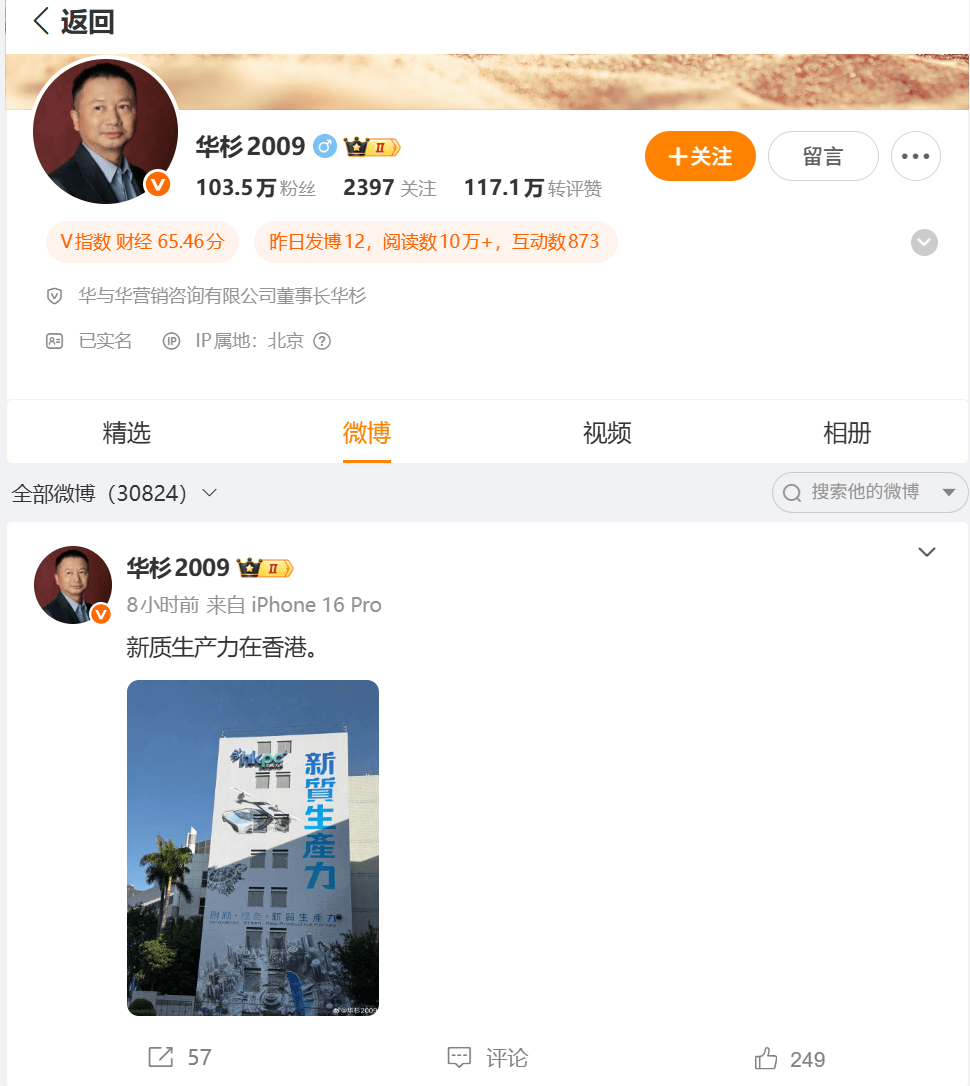Open the 相册 album tab

pyautogui.click(x=847, y=433)
